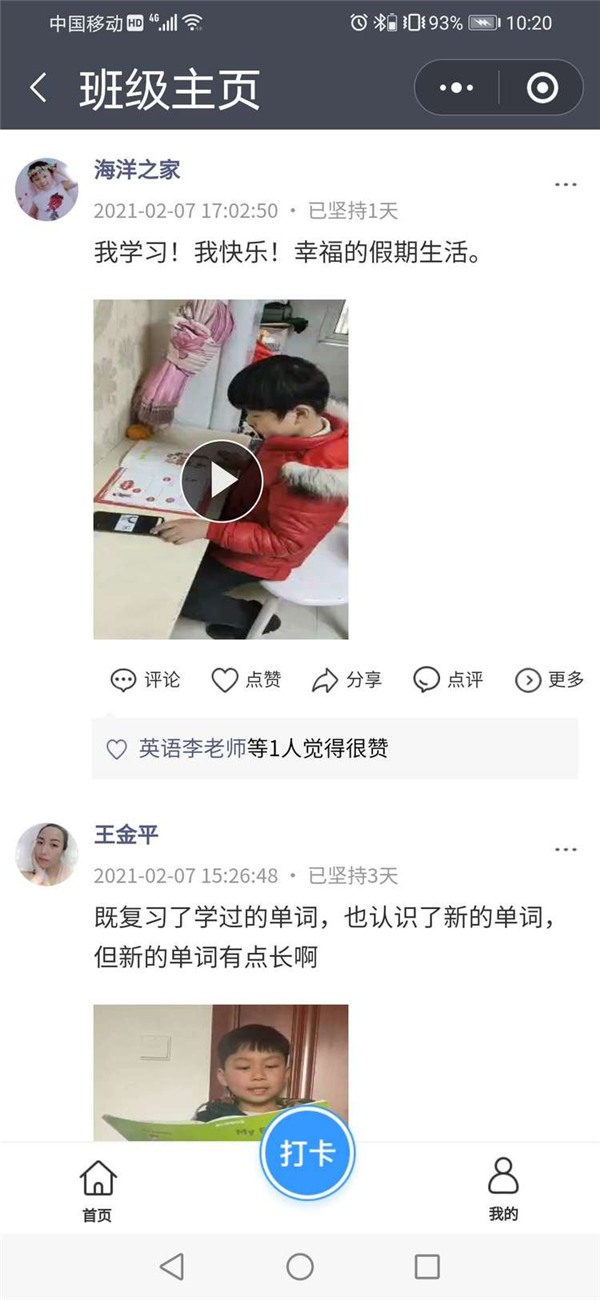Comment (评论) on 海洋之家's post
The height and width of the screenshot is (1300, 600).
[x=145, y=680]
